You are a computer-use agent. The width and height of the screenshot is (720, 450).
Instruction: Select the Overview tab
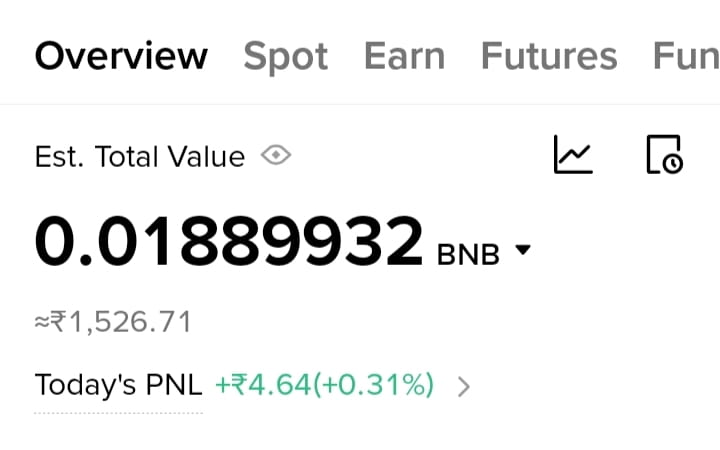[x=121, y=56]
